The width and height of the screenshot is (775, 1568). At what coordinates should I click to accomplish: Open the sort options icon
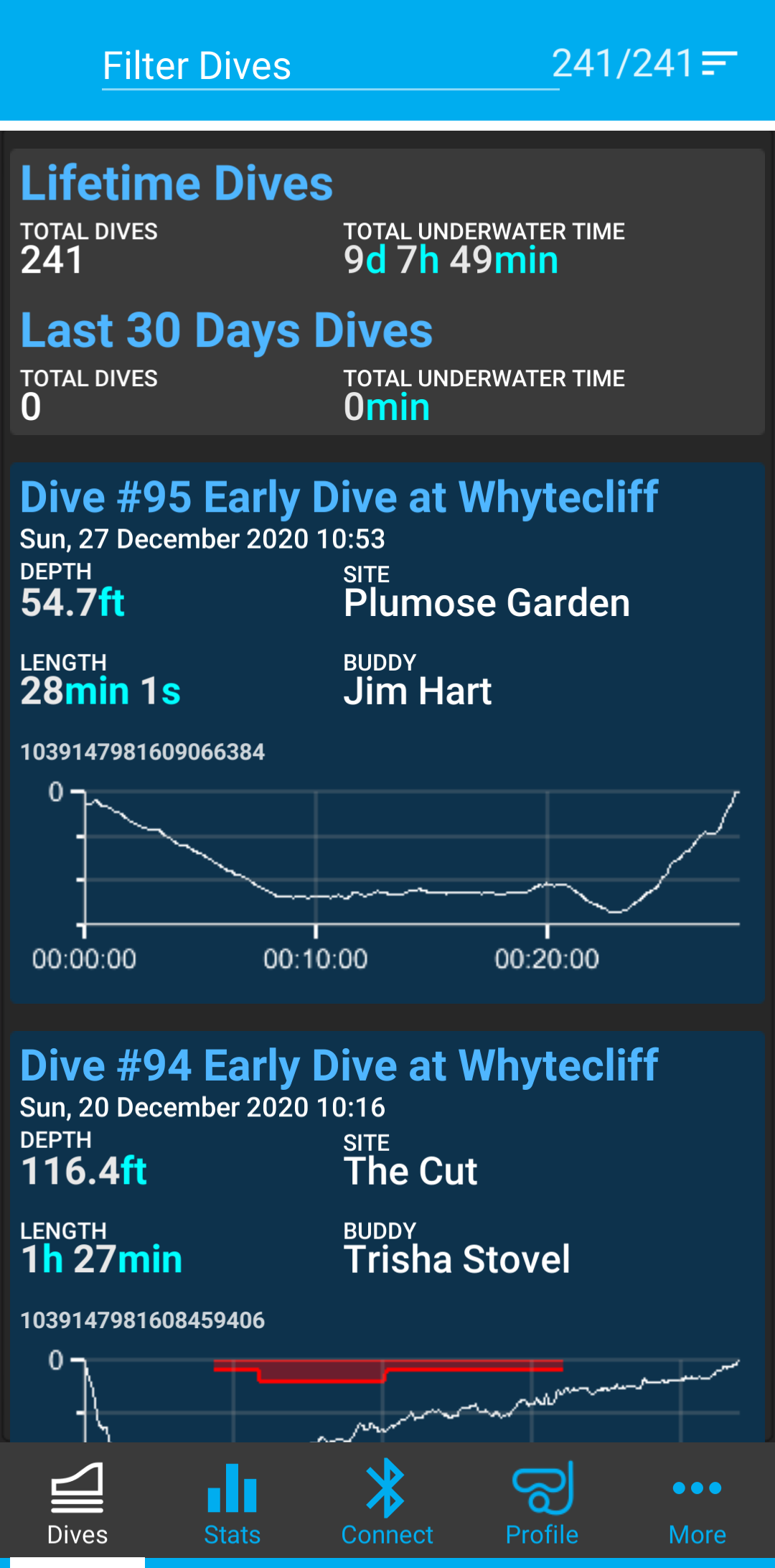click(x=719, y=64)
